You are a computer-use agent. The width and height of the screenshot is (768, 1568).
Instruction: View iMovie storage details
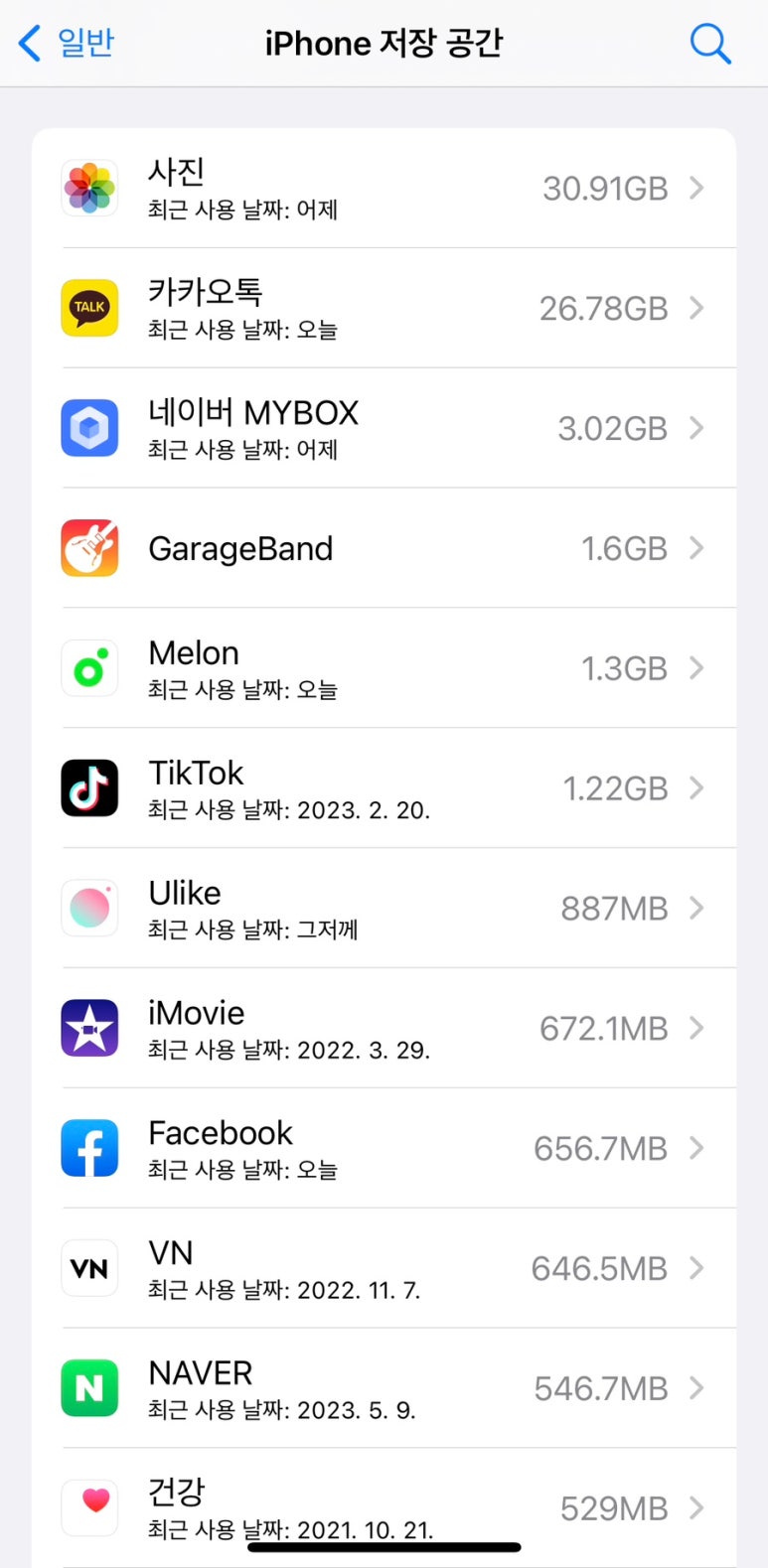pos(384,1029)
